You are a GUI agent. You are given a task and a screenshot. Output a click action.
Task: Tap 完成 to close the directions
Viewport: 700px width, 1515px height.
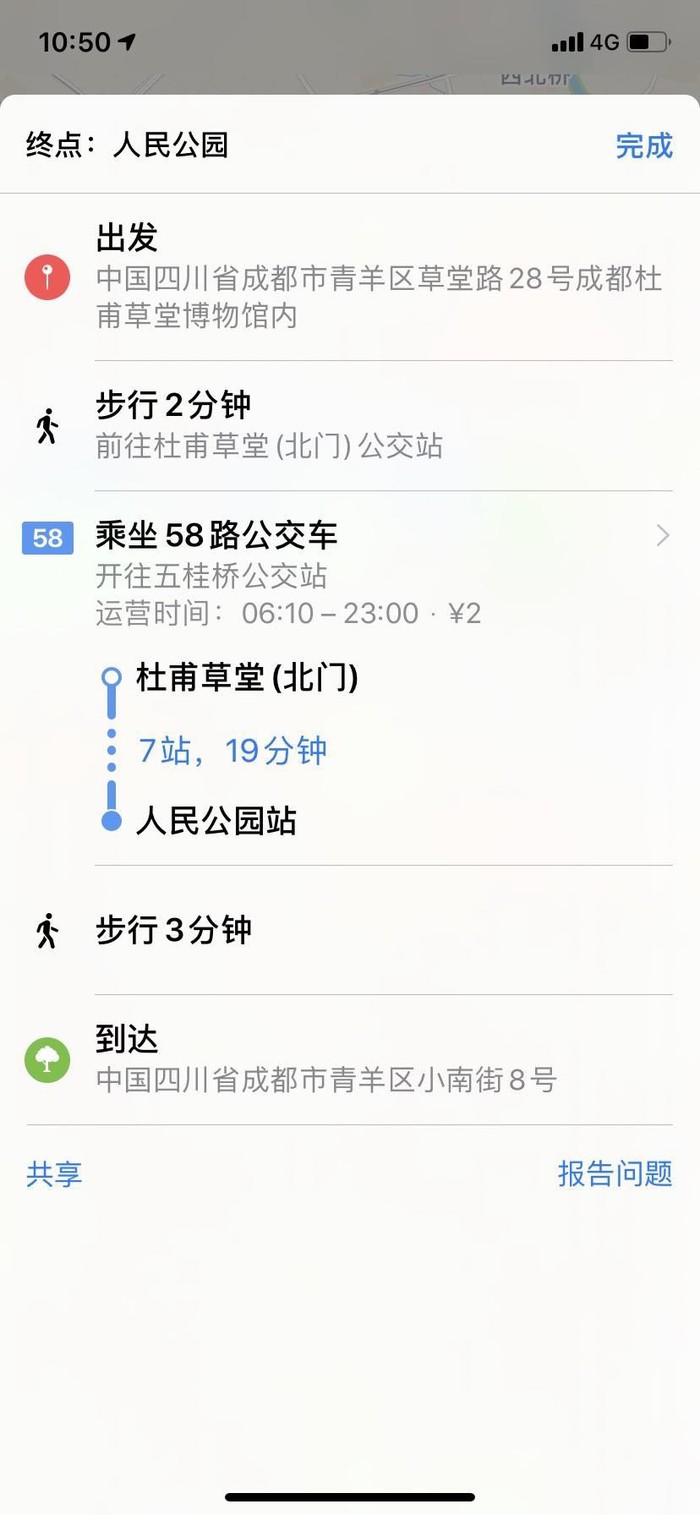coord(644,146)
